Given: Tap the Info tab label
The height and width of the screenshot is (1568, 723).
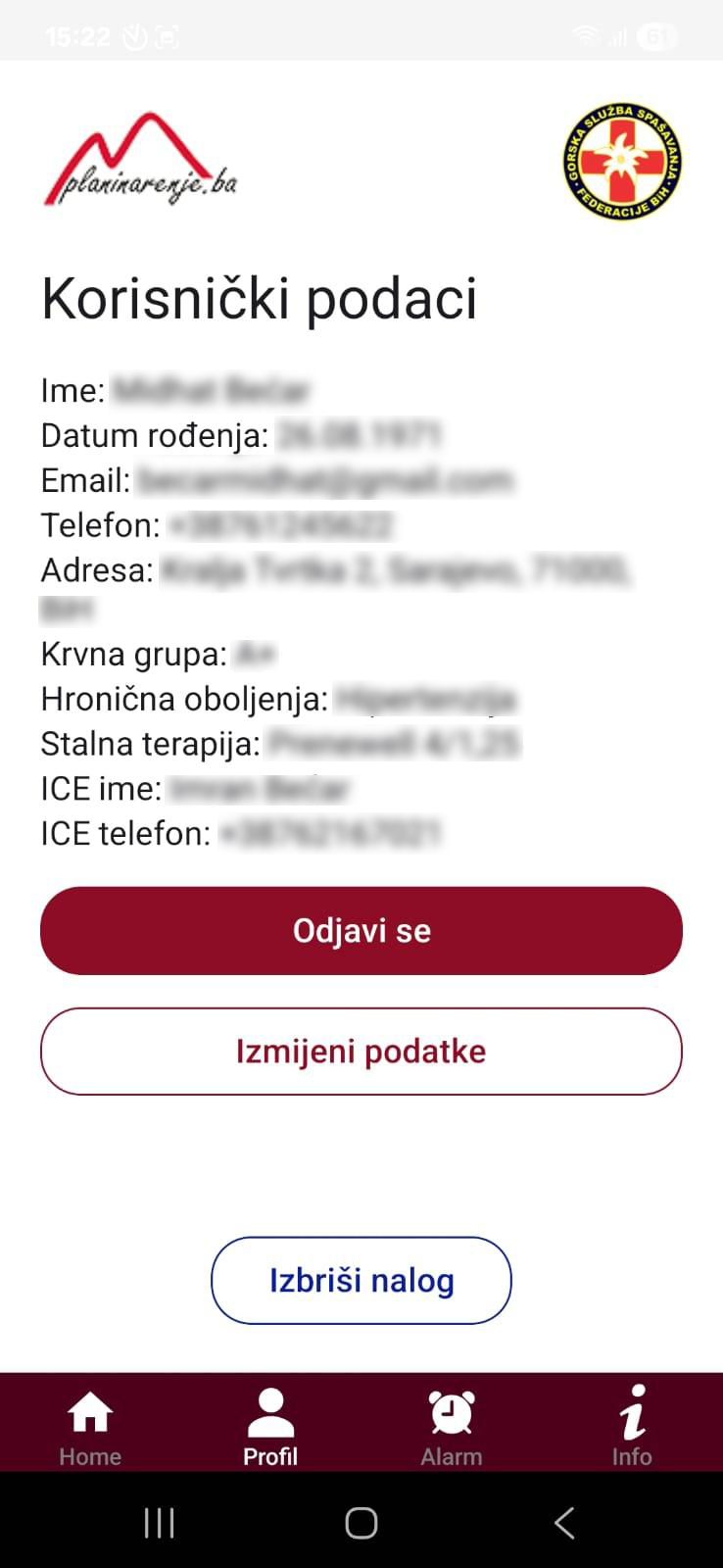Looking at the screenshot, I should pos(632,1456).
